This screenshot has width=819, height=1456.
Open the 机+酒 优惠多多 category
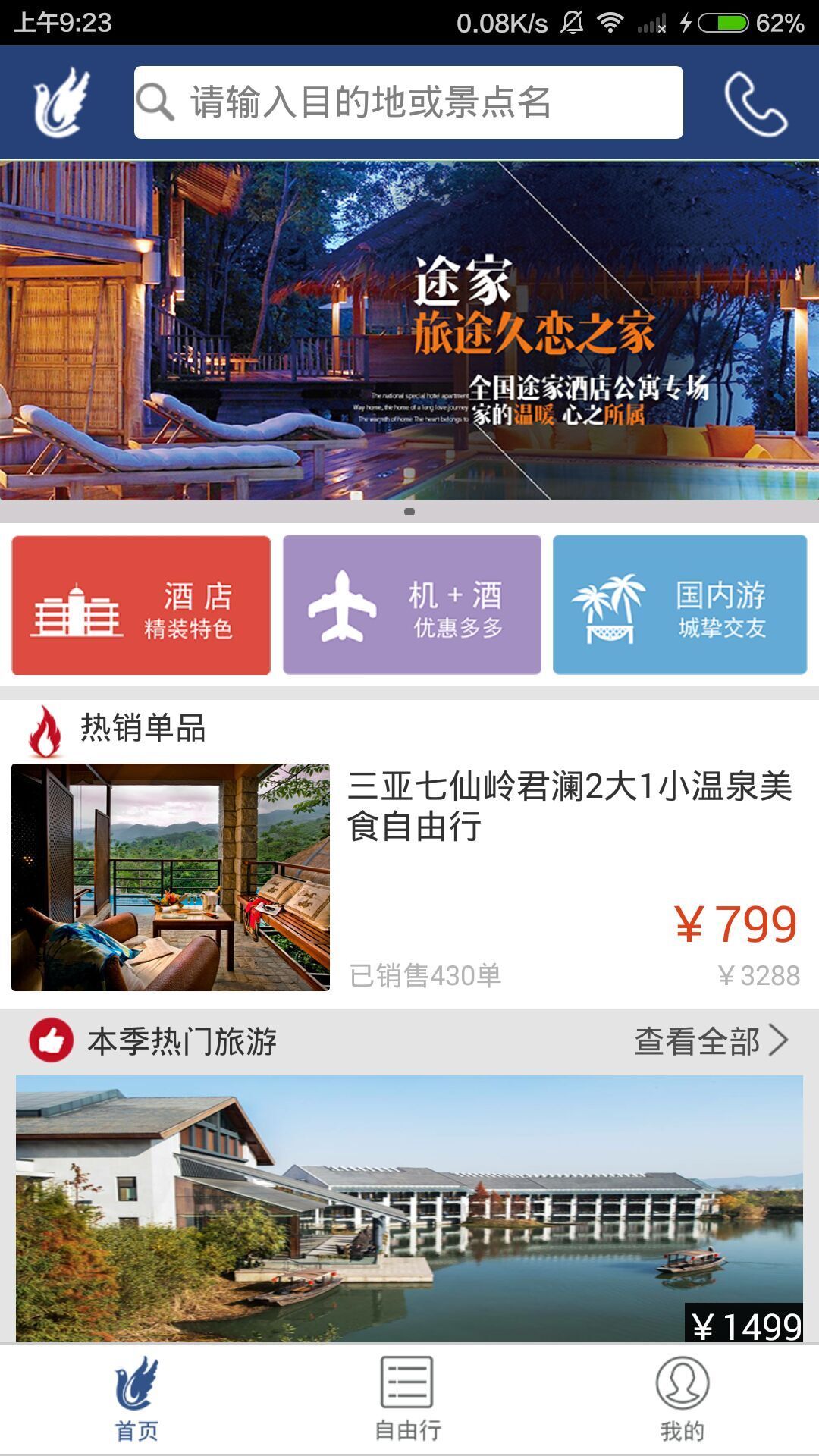(x=412, y=605)
